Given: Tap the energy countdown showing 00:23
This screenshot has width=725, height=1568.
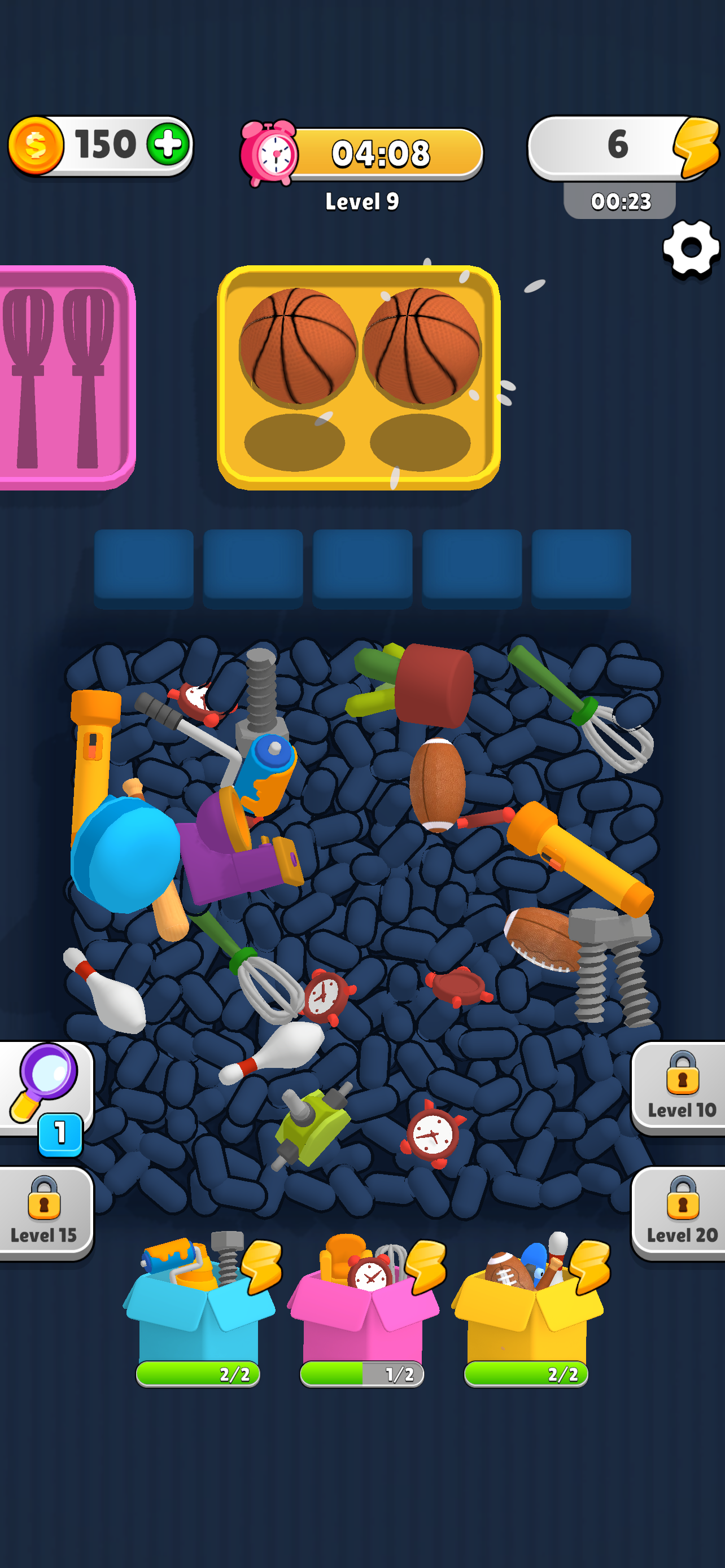Looking at the screenshot, I should point(621,202).
